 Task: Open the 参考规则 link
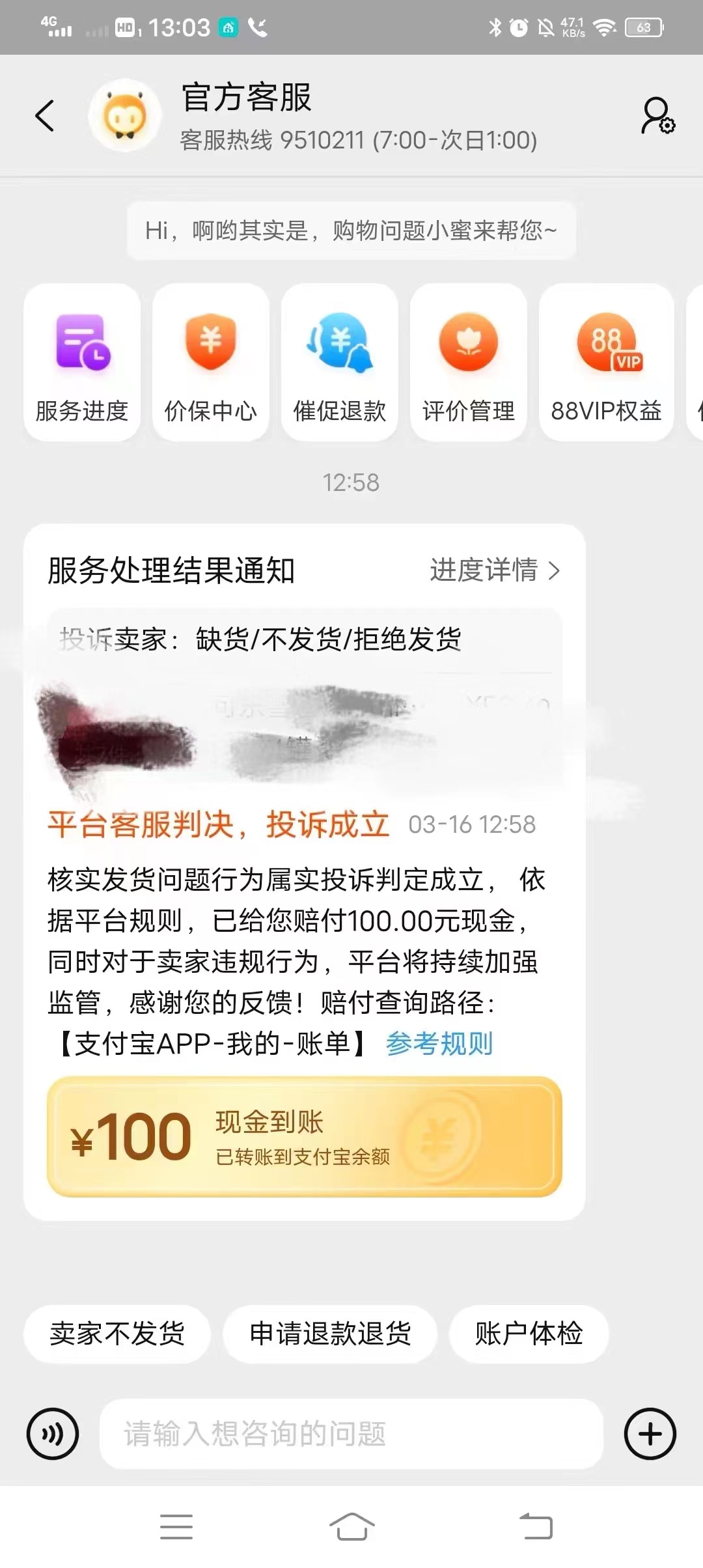439,1044
